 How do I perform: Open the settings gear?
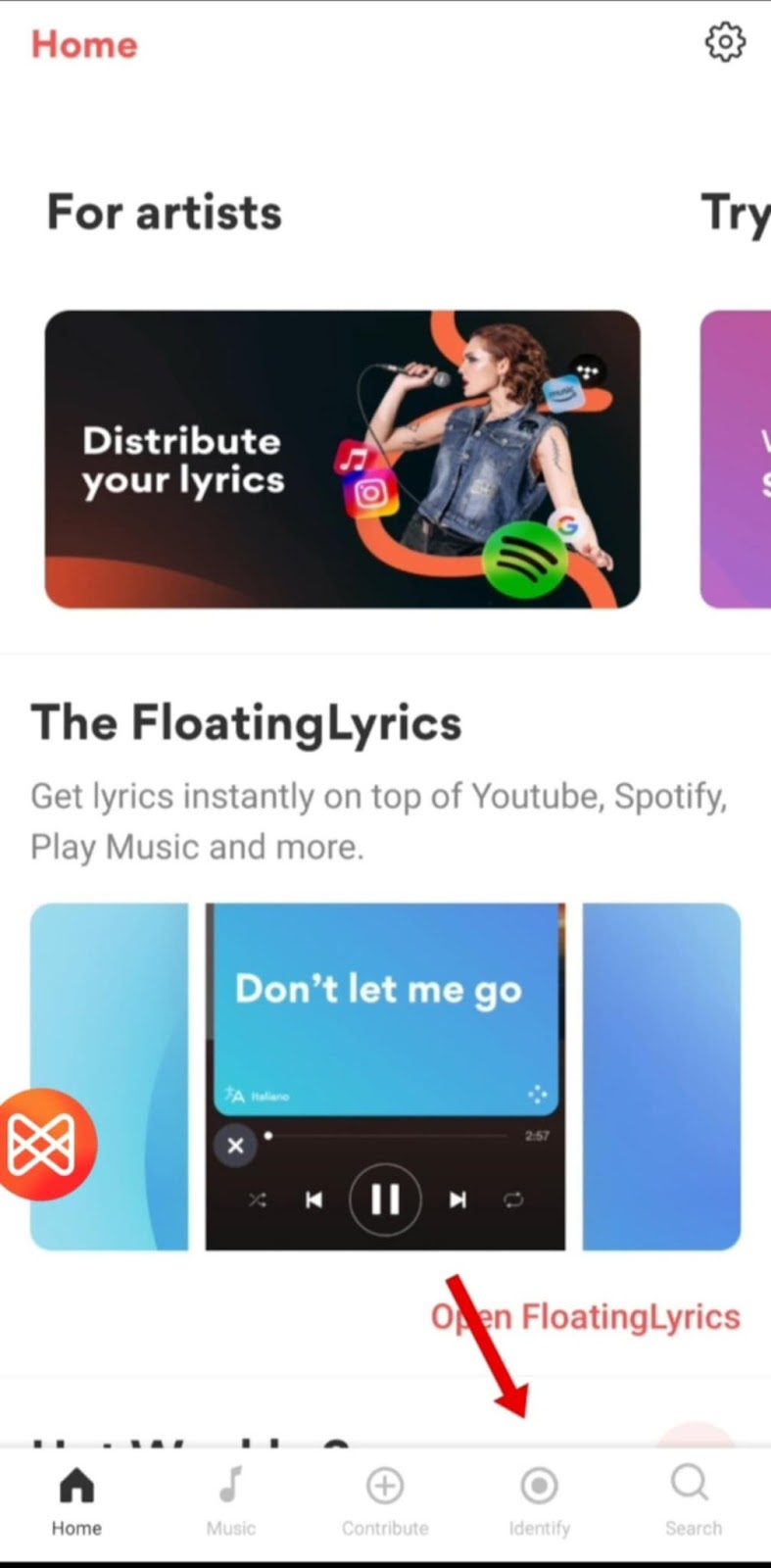click(x=725, y=42)
